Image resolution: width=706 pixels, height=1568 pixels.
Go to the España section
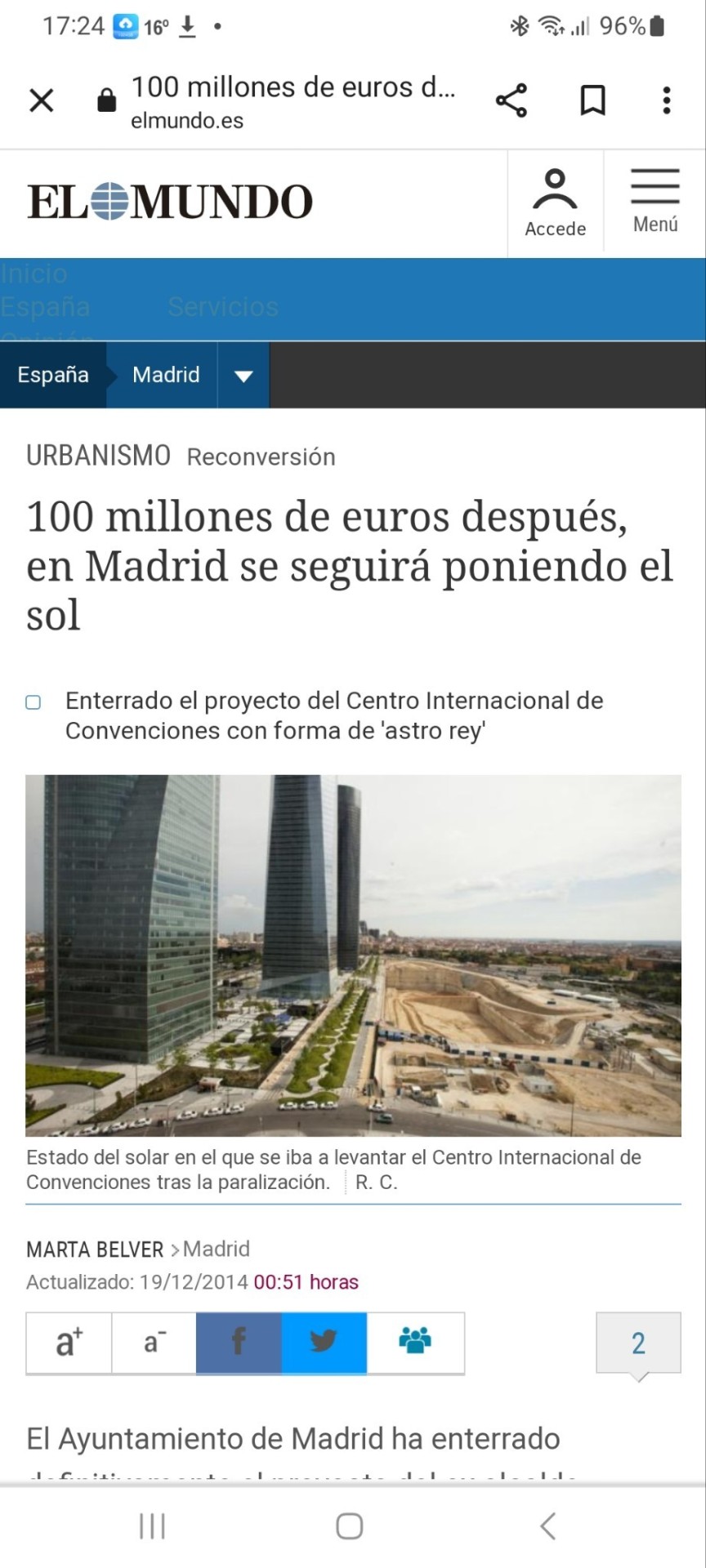click(x=53, y=375)
